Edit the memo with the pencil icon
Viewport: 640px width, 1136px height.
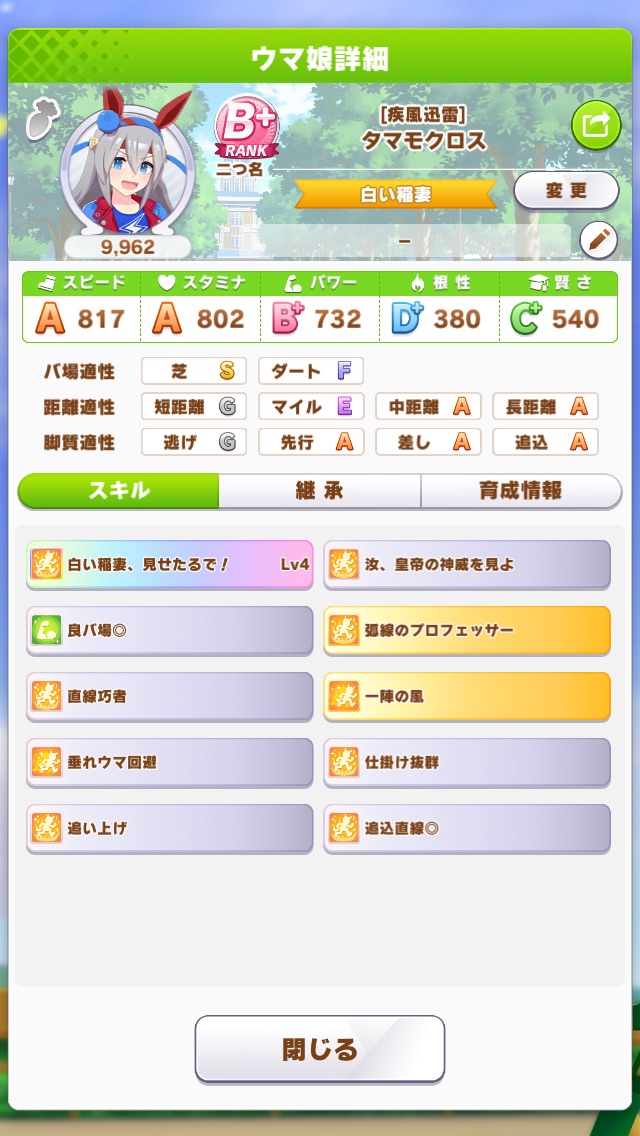pyautogui.click(x=599, y=241)
